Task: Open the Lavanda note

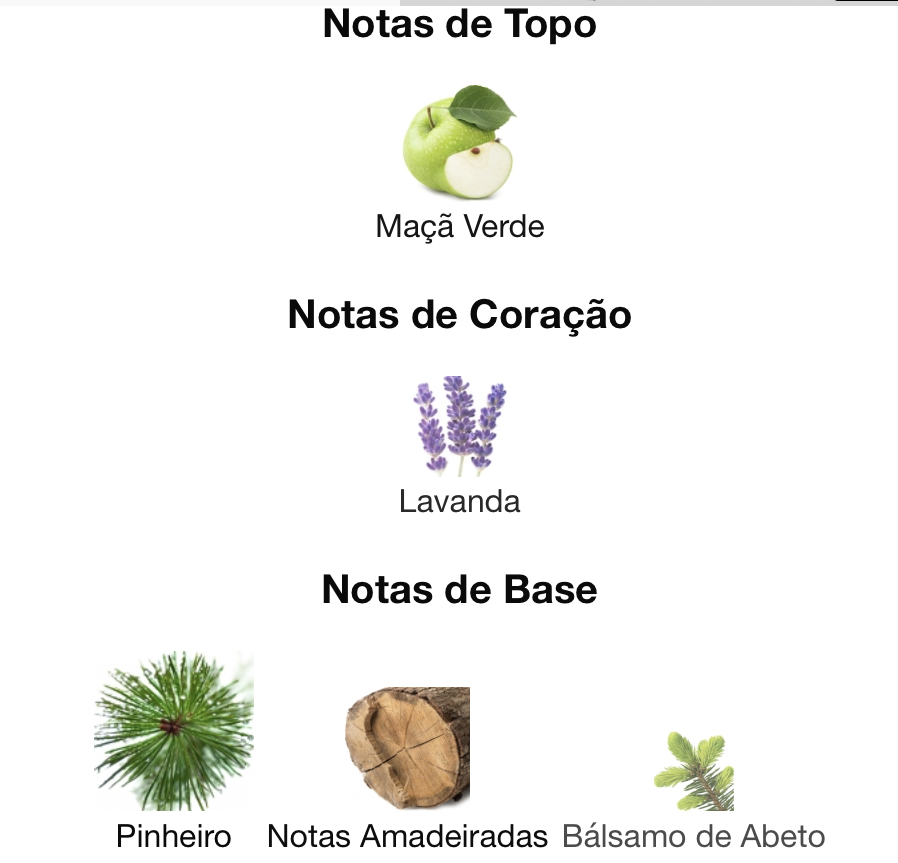Action: pyautogui.click(x=459, y=426)
